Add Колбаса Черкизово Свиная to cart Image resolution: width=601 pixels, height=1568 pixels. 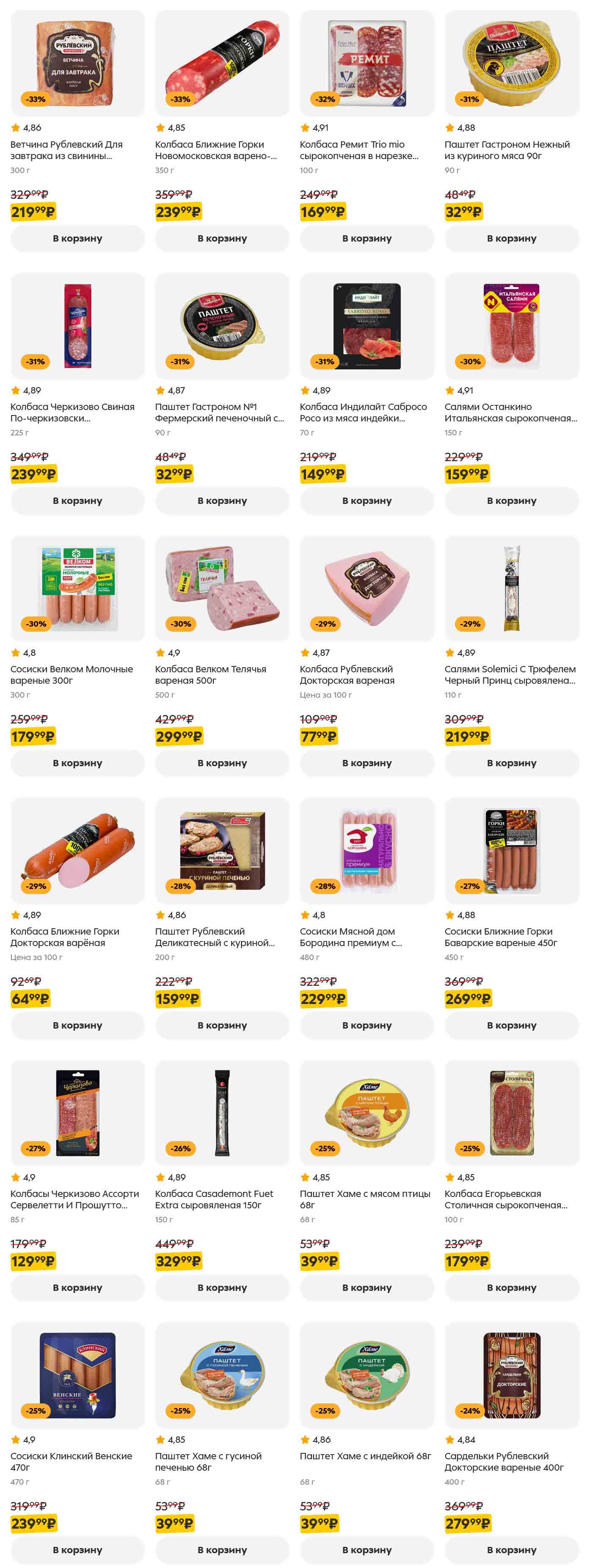tap(77, 501)
